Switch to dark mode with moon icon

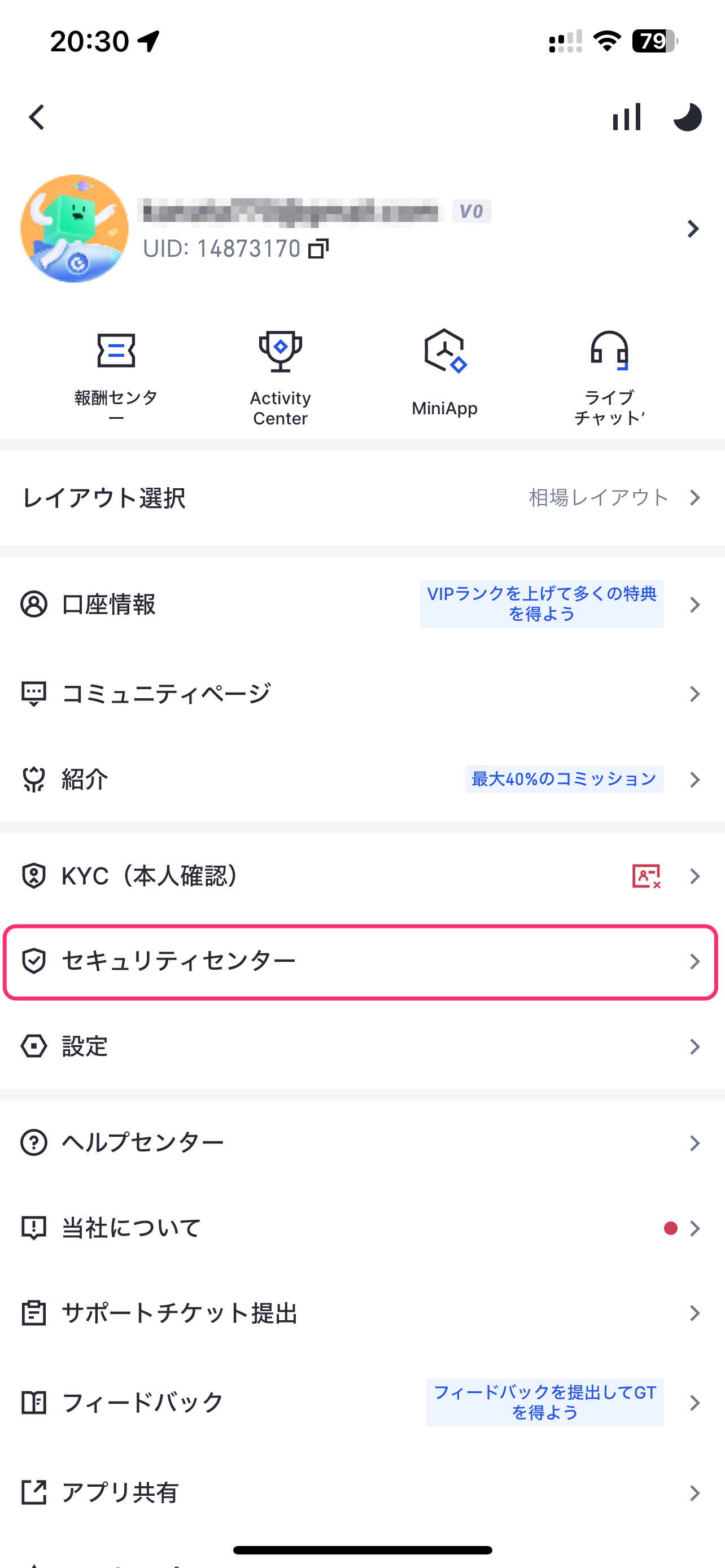pyautogui.click(x=687, y=117)
